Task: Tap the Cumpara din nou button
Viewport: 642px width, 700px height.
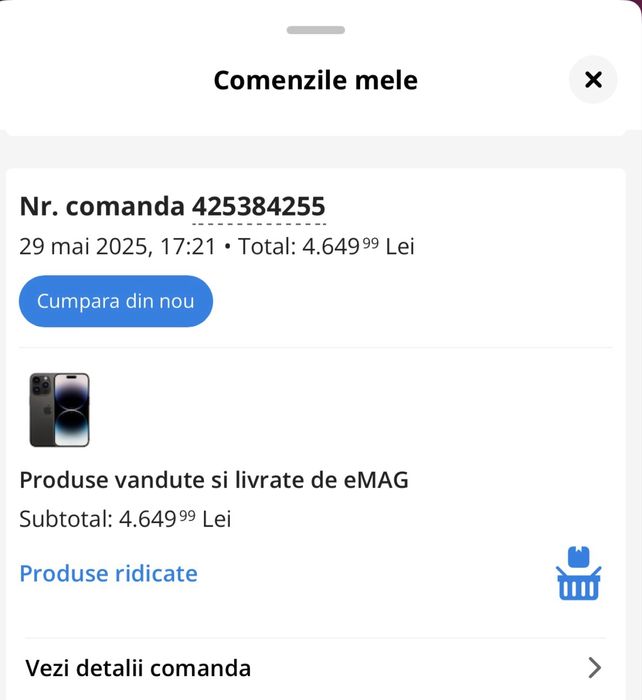Action: coord(116,301)
